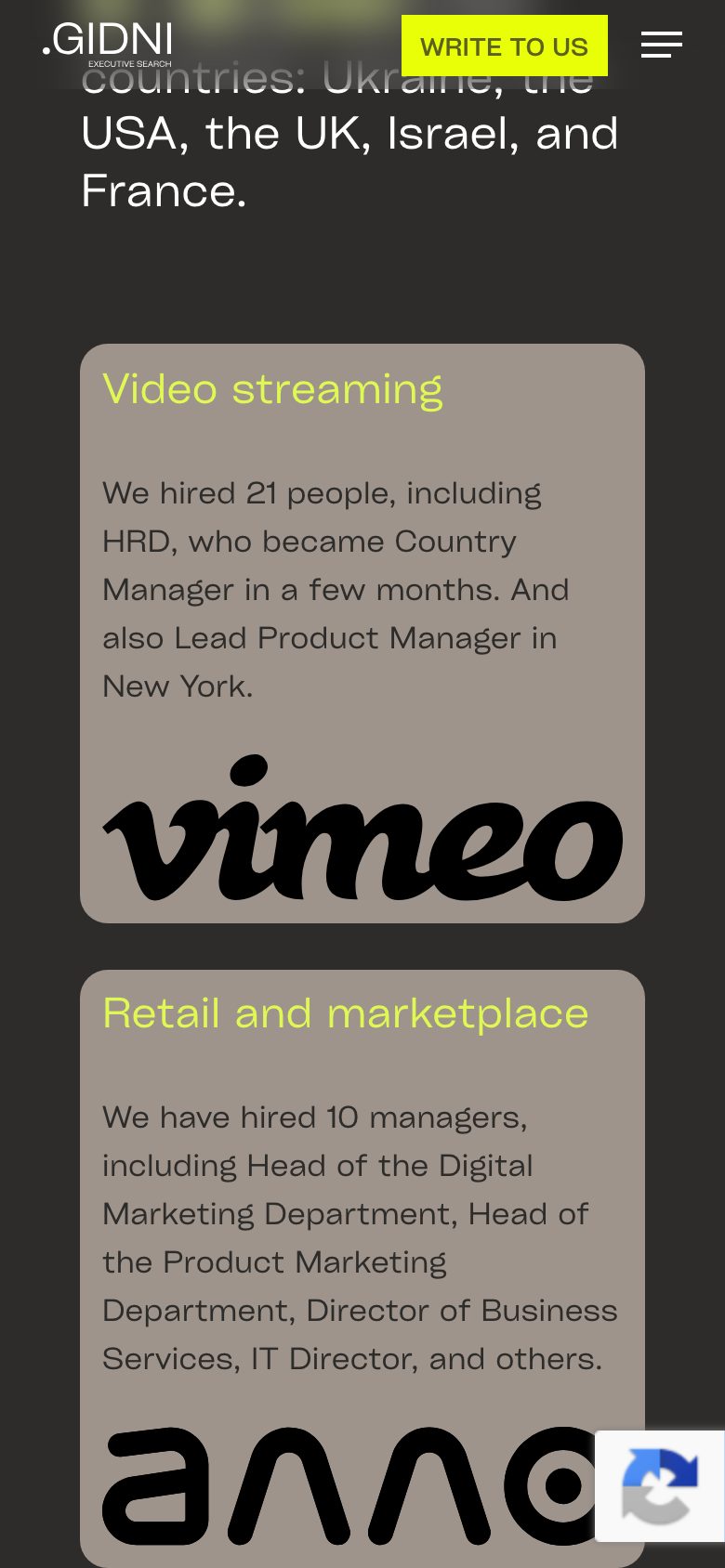Open the hamburger navigation menu
Viewport: 725px width, 1568px height.
coord(662,45)
